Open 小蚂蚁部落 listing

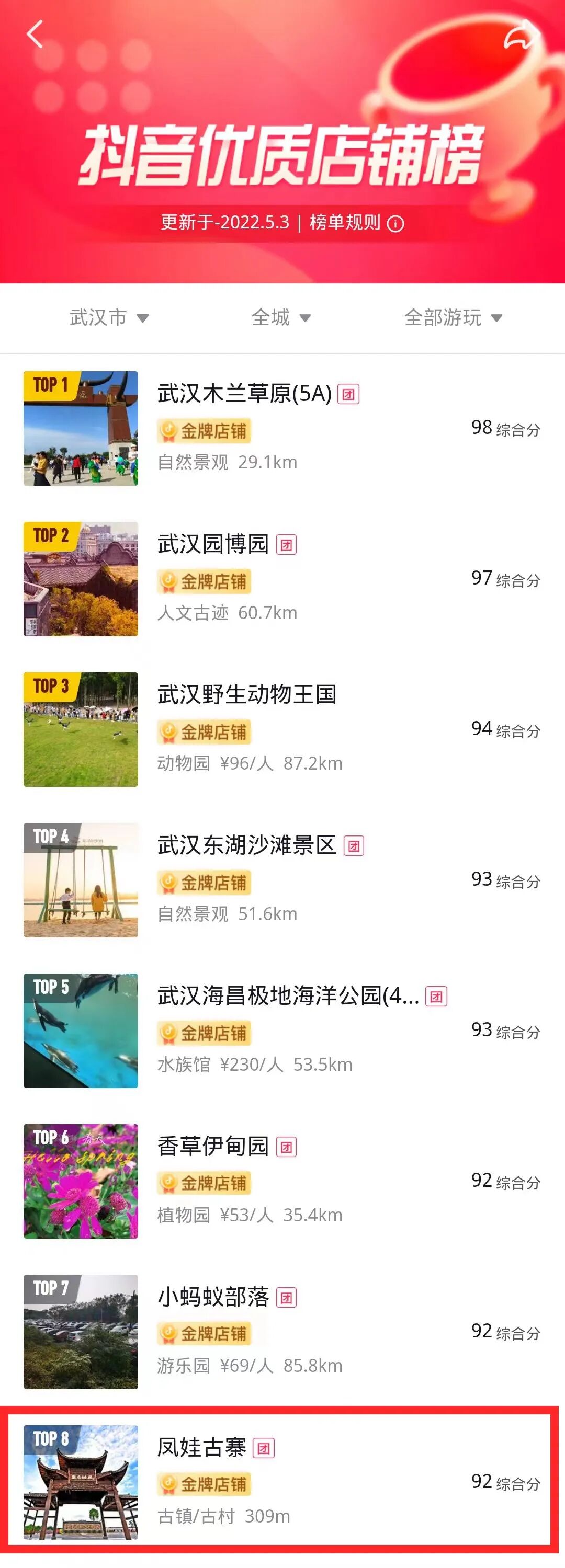tap(213, 1297)
